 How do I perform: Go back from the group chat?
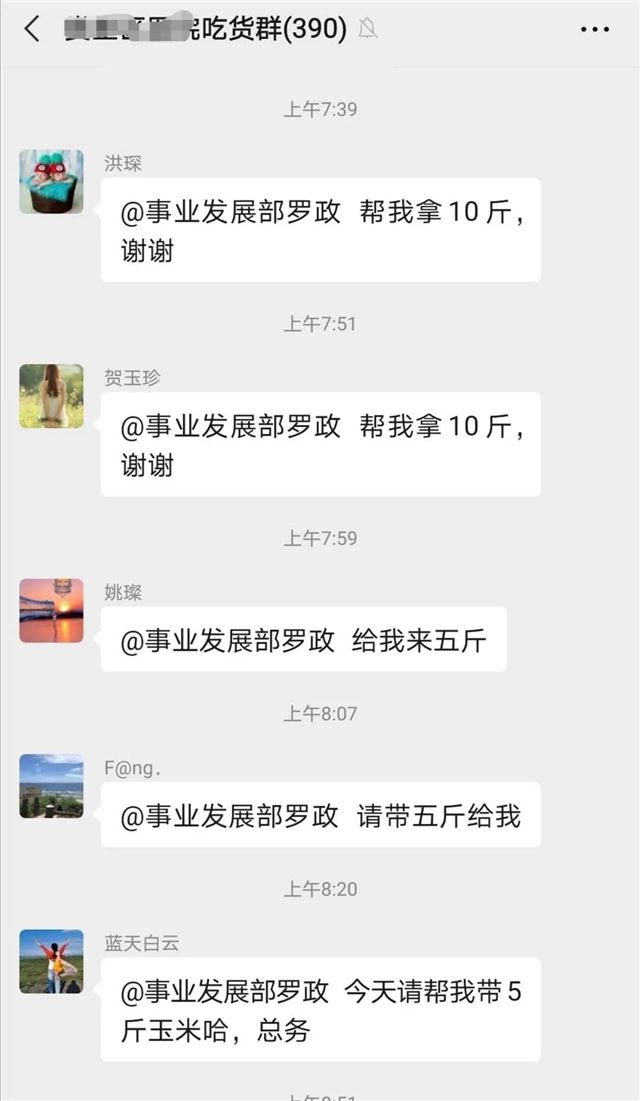[33, 29]
